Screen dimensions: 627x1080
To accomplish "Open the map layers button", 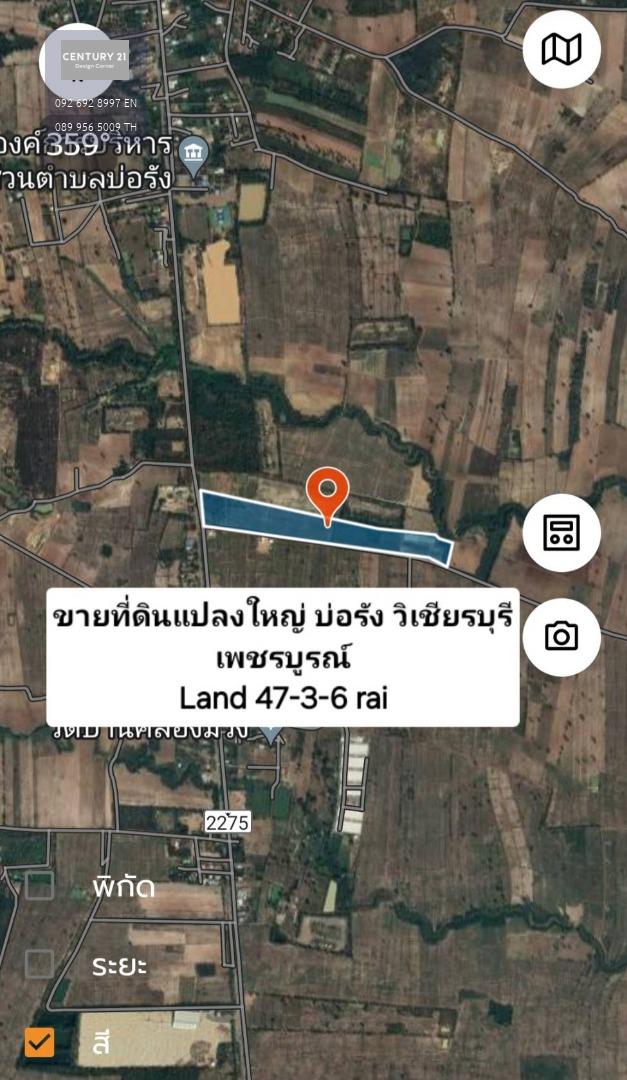I will 562,50.
